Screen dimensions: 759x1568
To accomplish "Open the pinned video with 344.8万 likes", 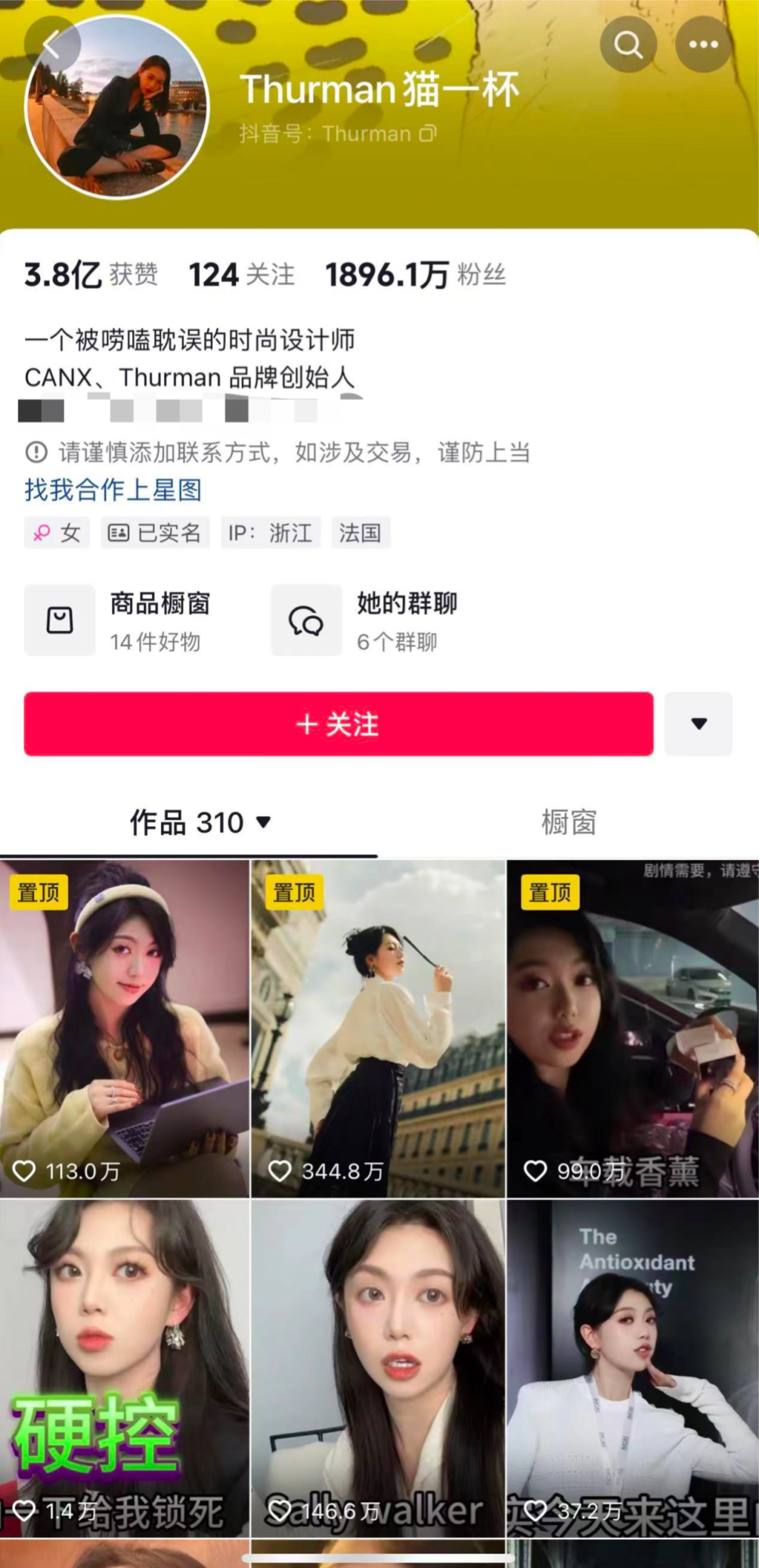I will [x=378, y=1028].
